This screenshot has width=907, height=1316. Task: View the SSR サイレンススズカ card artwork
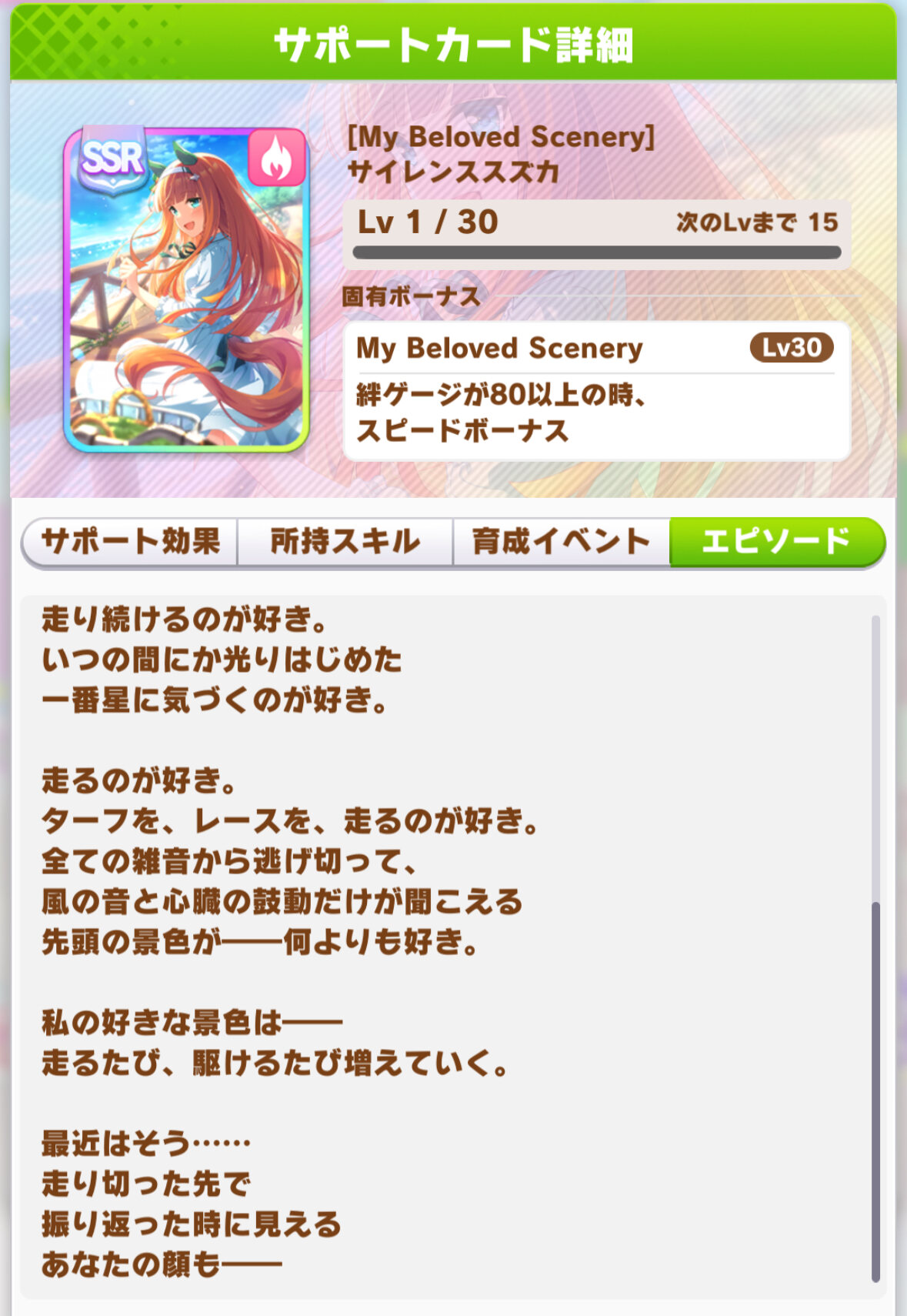[186, 291]
